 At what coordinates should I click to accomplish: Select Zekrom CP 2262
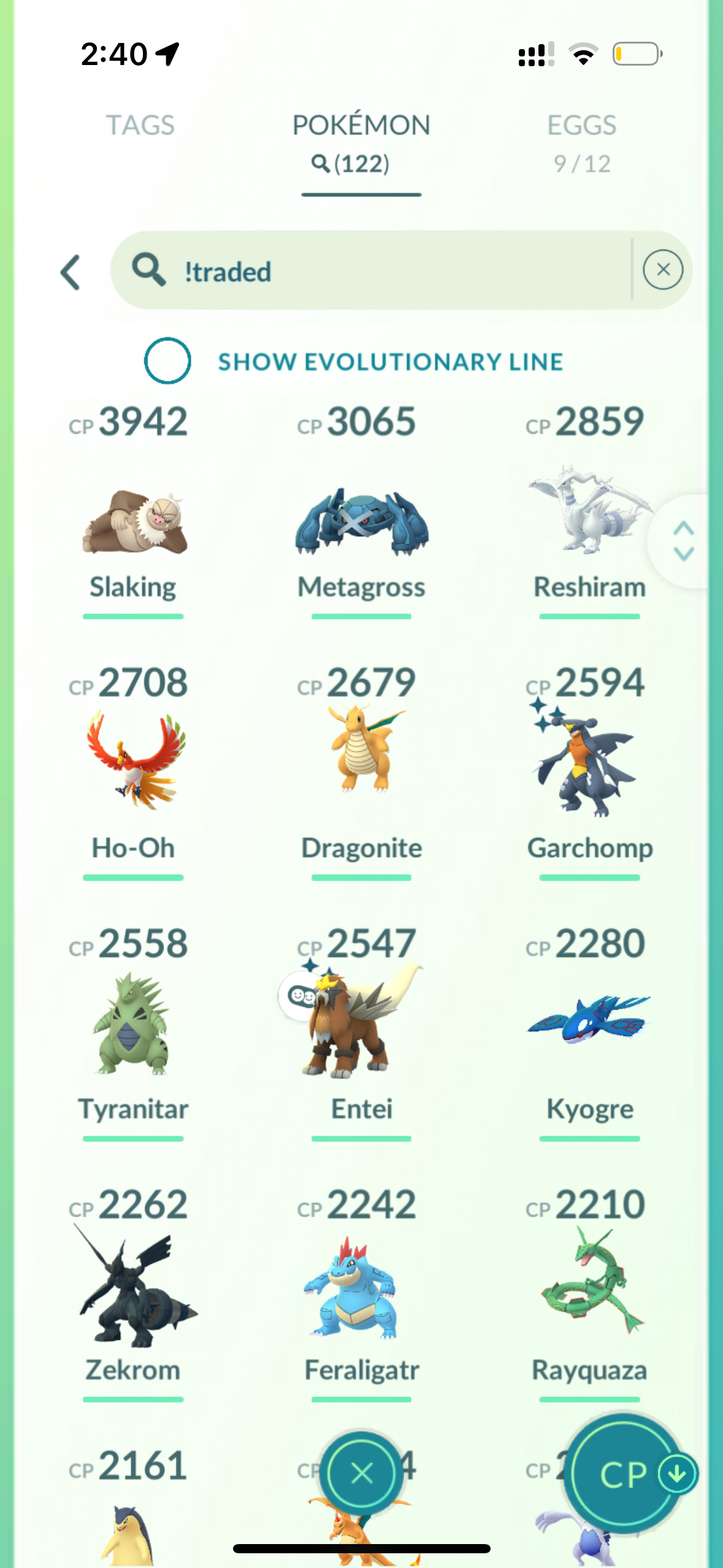tap(134, 1288)
